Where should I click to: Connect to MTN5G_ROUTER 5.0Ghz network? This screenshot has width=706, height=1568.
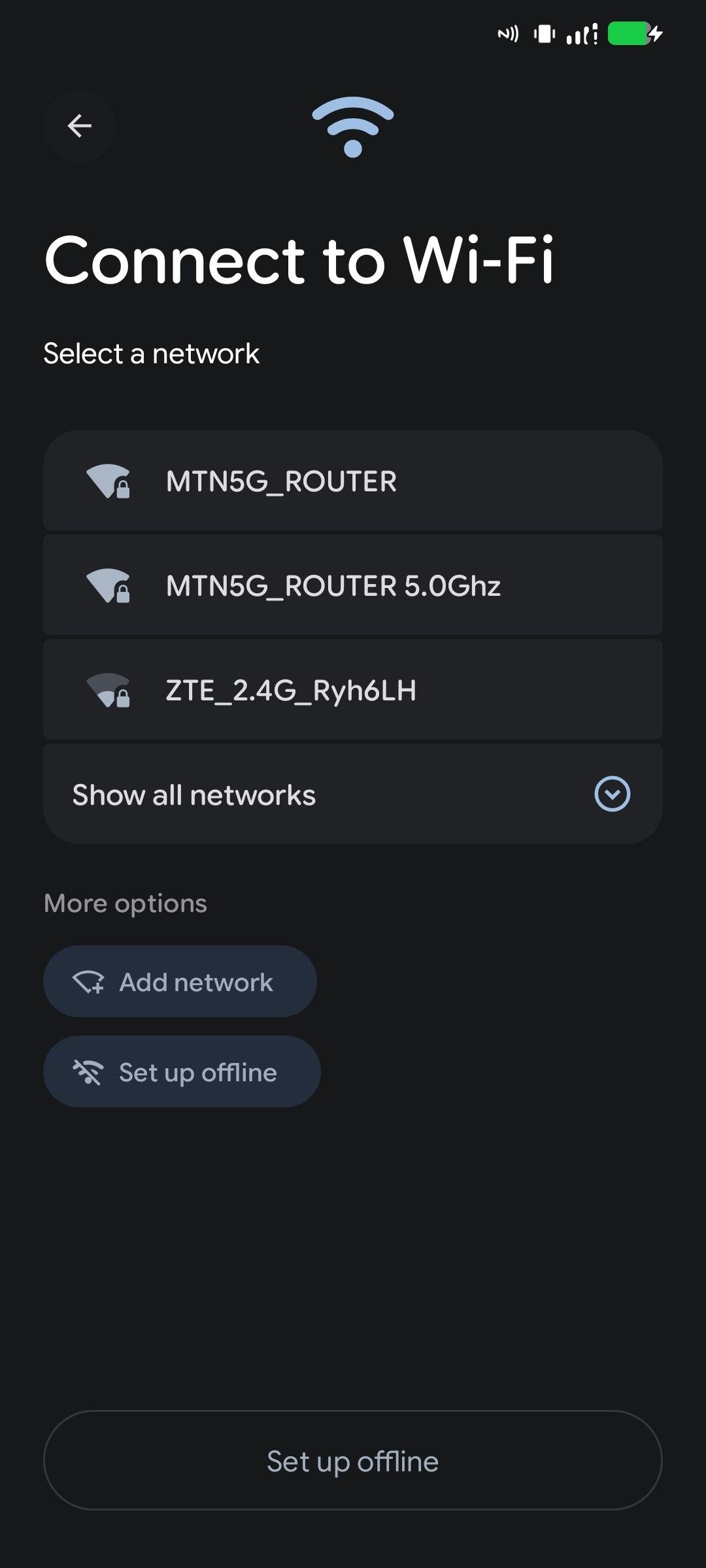click(353, 585)
